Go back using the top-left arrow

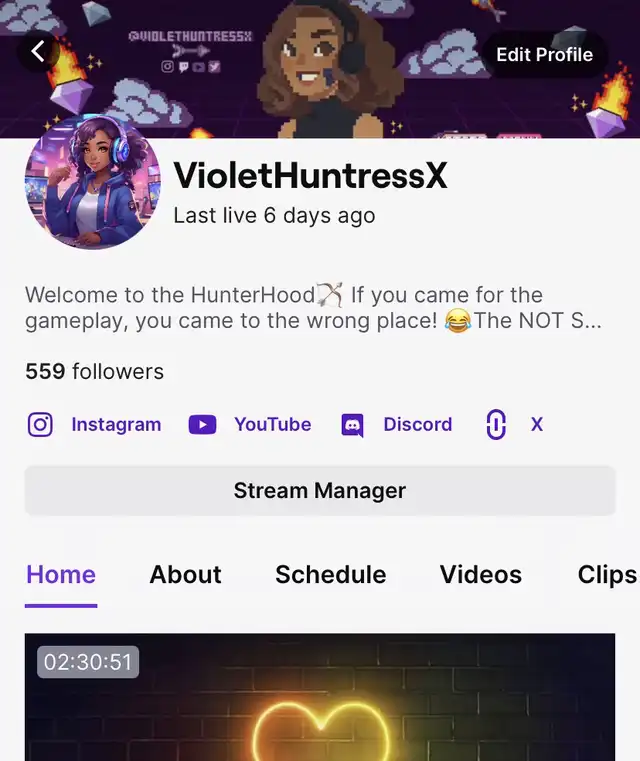(38, 51)
